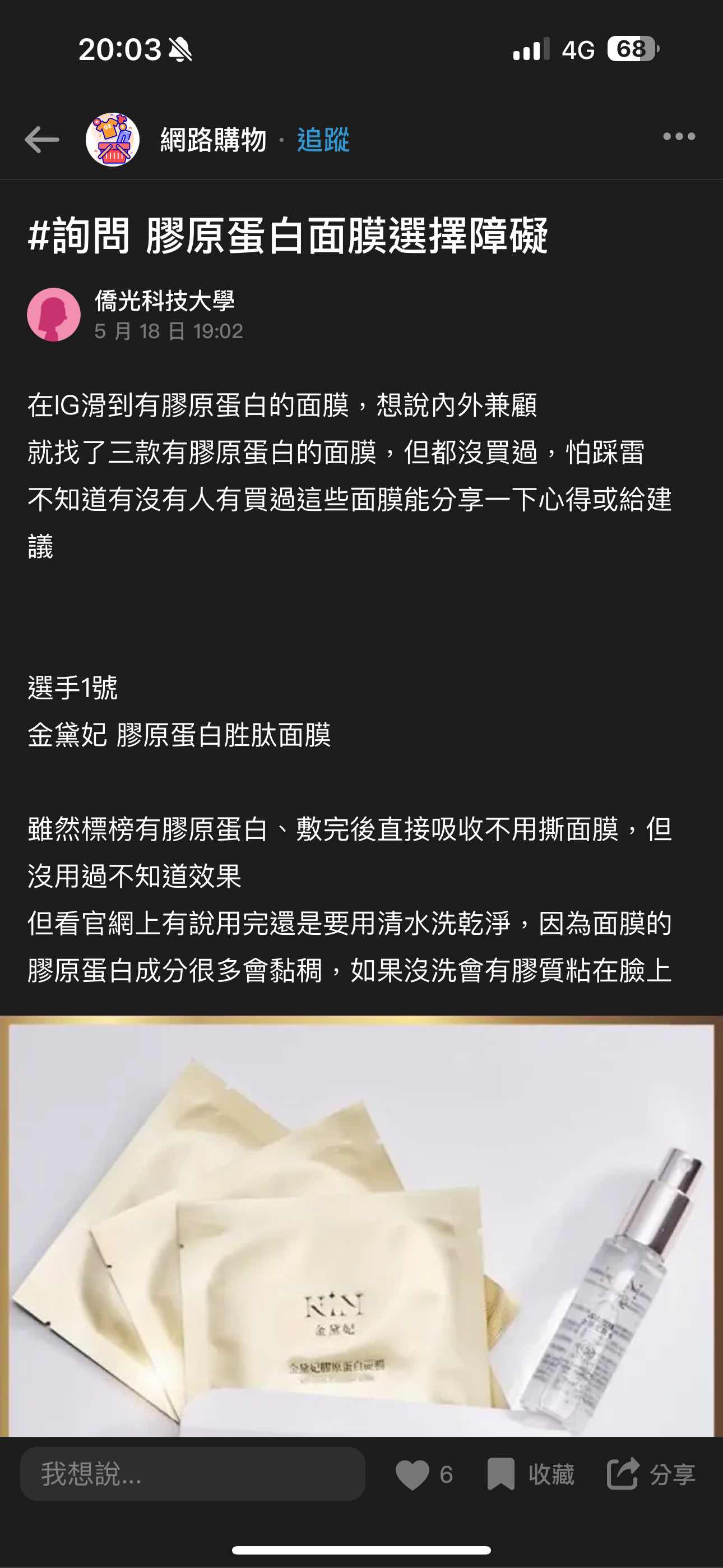Tap the 我想說... comment field
This screenshot has height=1568, width=723.
[x=192, y=1474]
